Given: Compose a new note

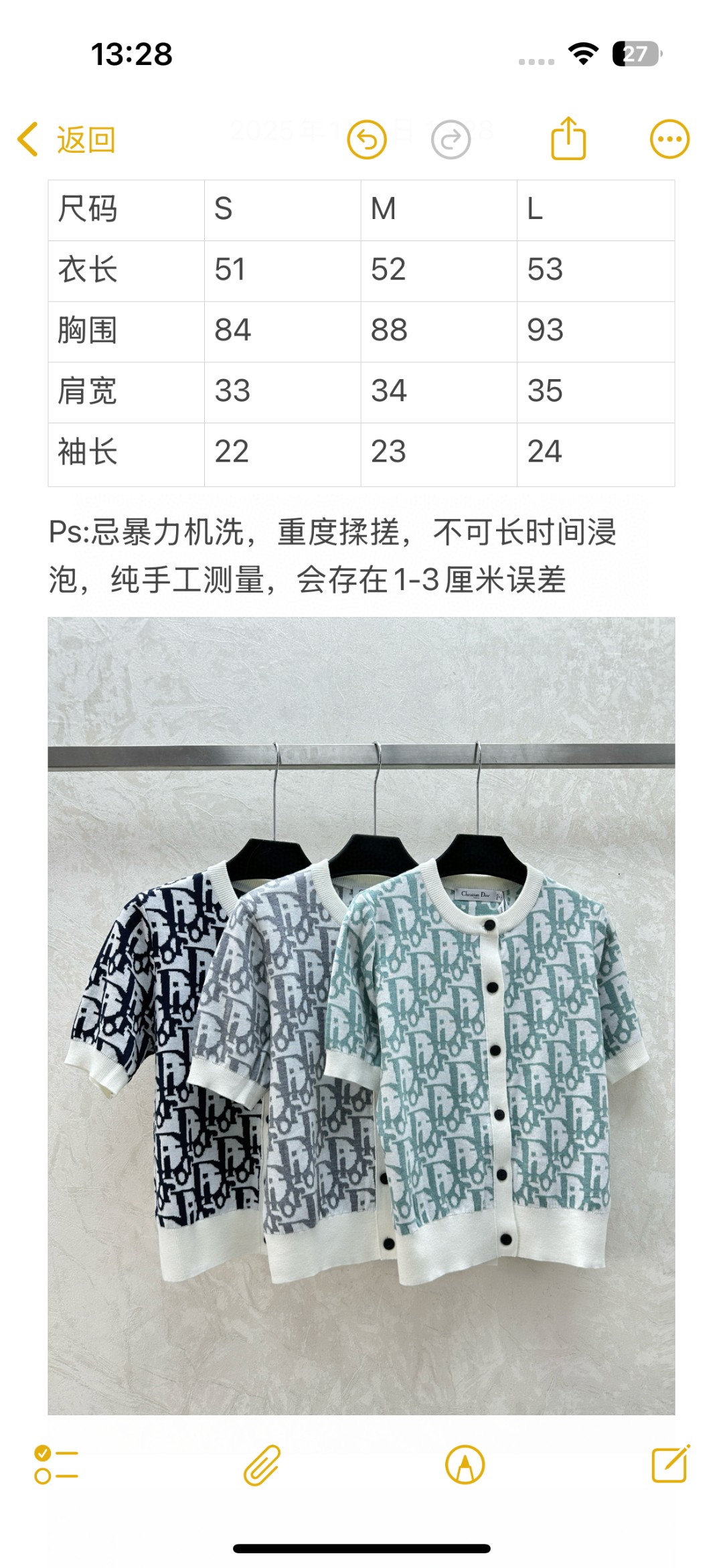Looking at the screenshot, I should coord(670,1464).
